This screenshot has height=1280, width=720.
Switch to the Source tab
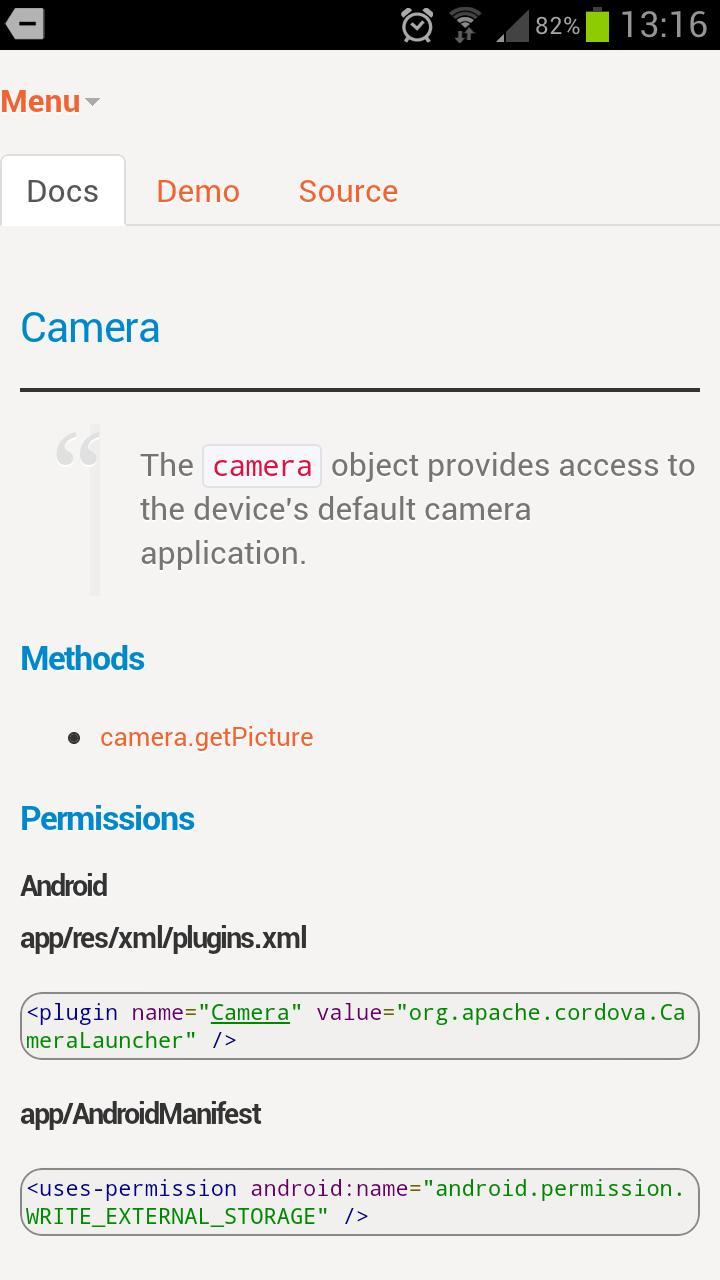(348, 191)
